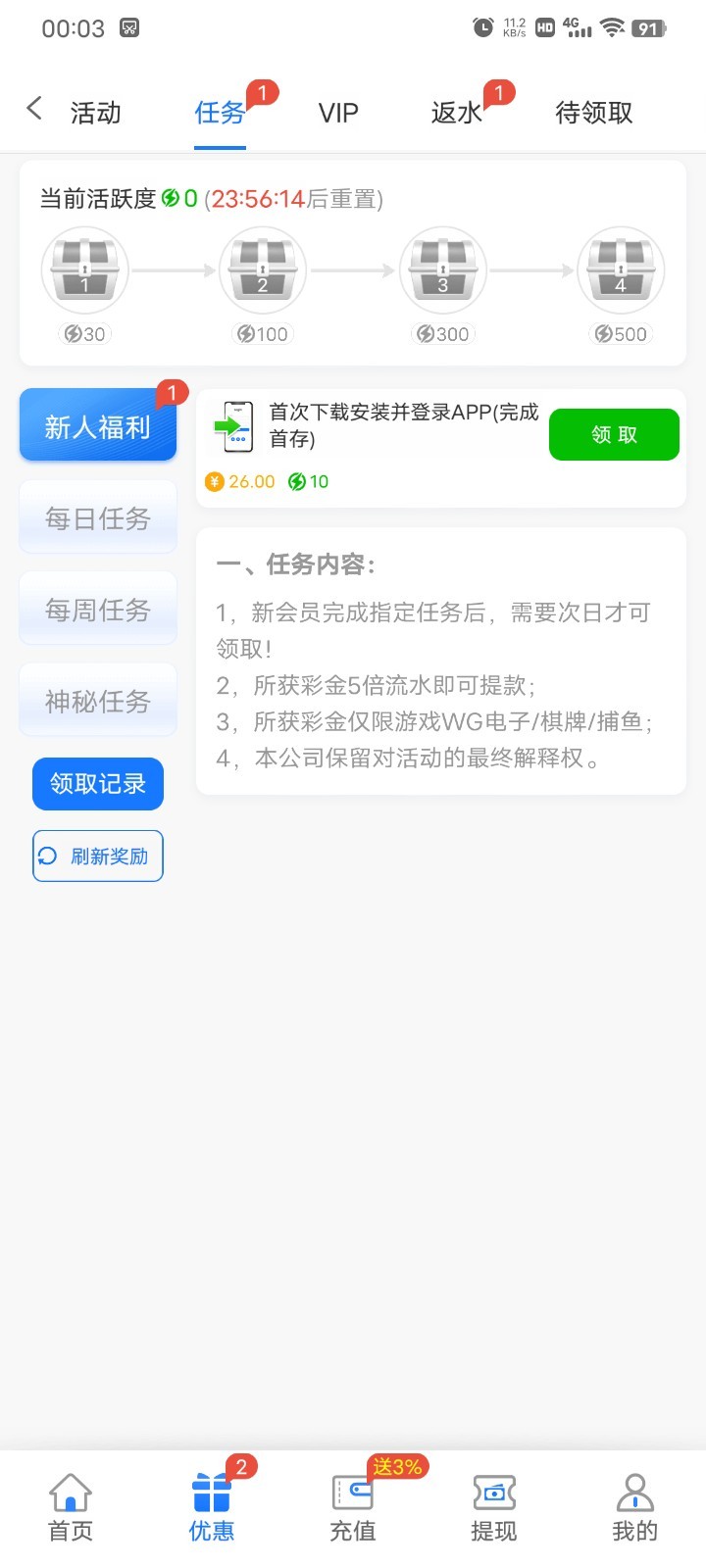Screen dimensions: 706x1568
Task: Click treasure chest 2 at 100 activity
Action: click(262, 269)
